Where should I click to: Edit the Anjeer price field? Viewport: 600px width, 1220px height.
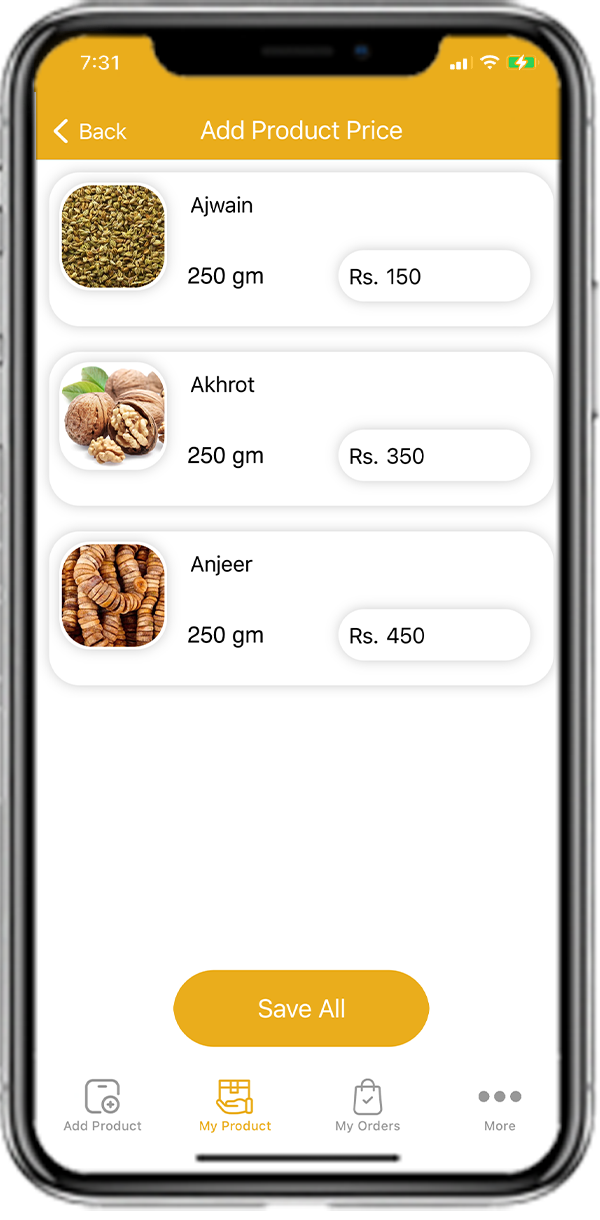pyautogui.click(x=434, y=636)
